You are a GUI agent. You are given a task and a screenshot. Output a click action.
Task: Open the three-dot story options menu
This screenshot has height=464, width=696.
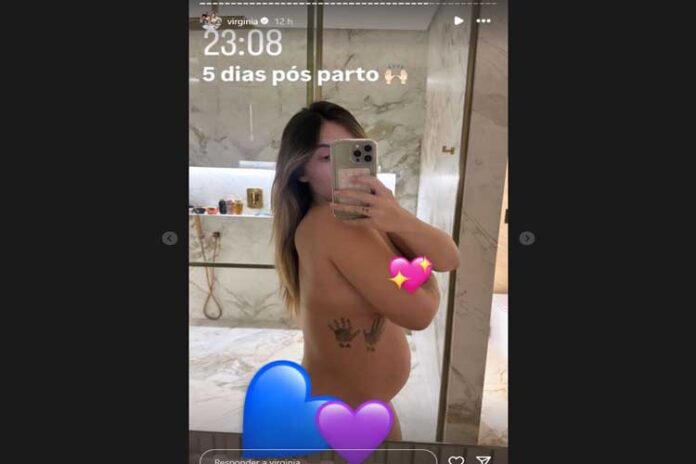coord(484,20)
